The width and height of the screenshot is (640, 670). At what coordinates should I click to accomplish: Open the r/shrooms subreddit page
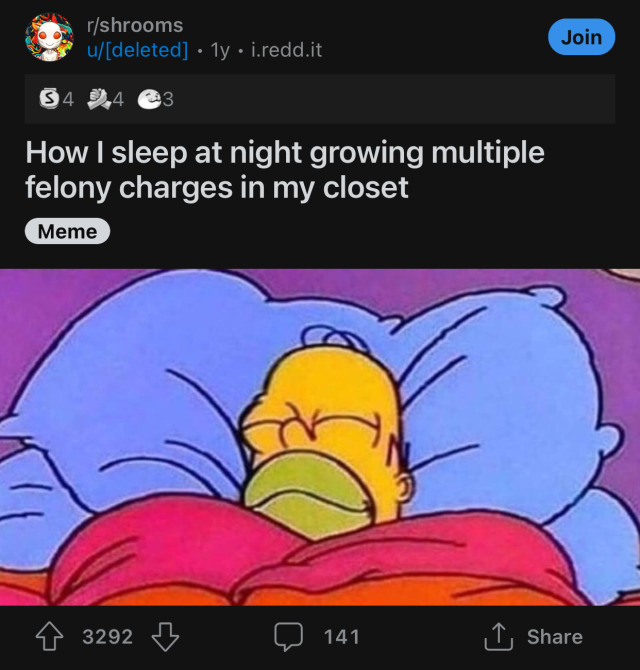click(135, 25)
